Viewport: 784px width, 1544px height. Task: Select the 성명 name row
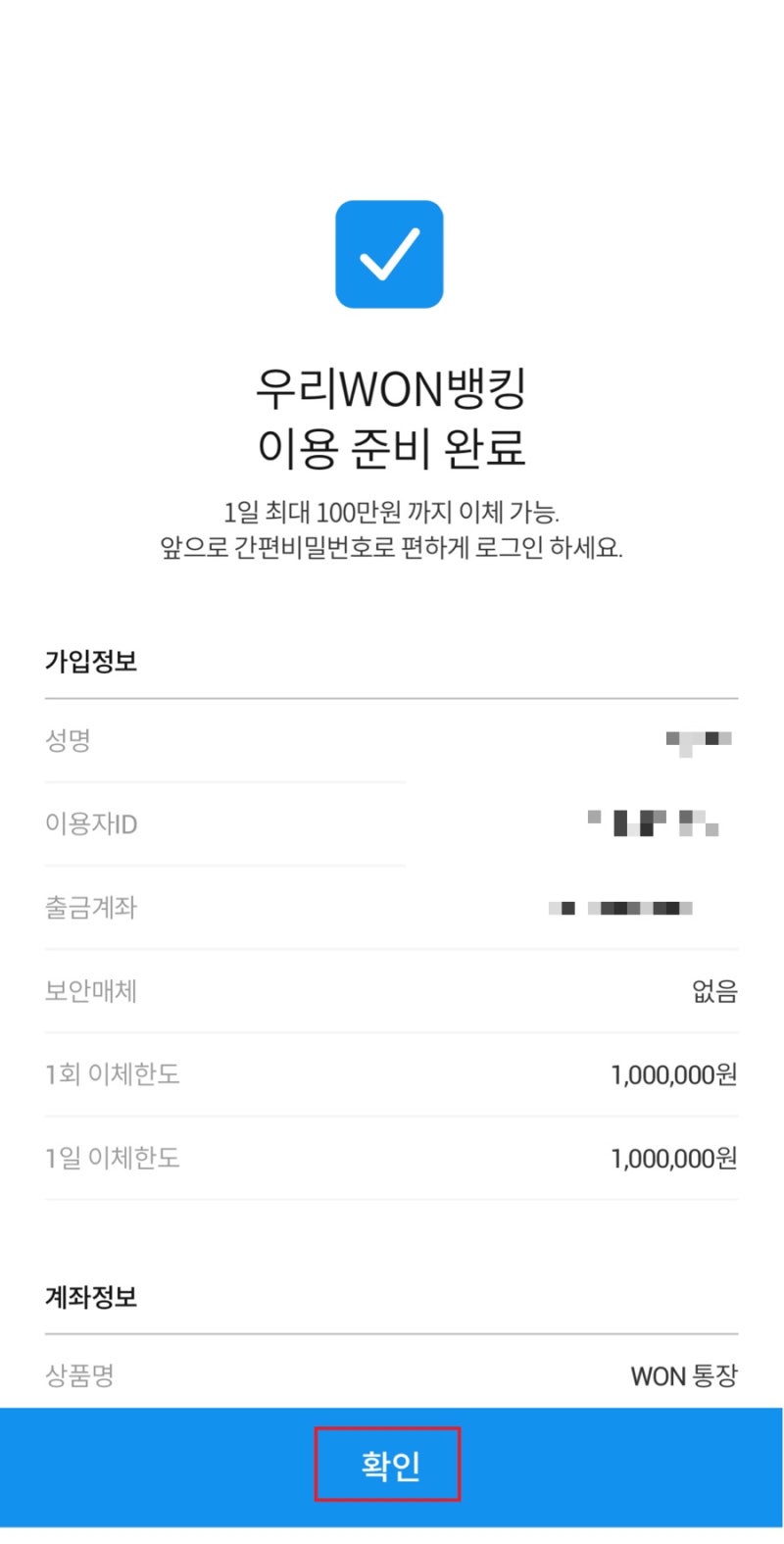pos(69,742)
